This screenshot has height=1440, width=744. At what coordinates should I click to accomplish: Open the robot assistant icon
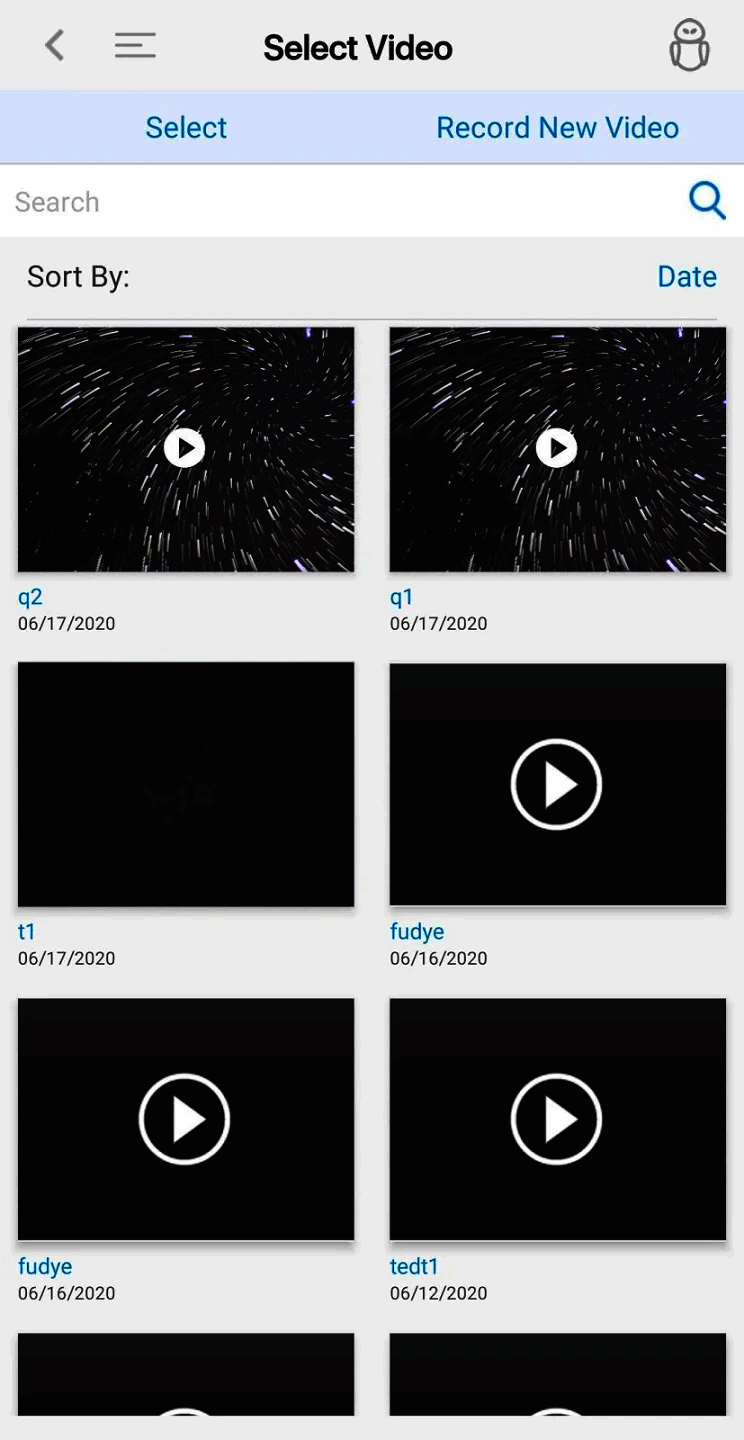[689, 46]
